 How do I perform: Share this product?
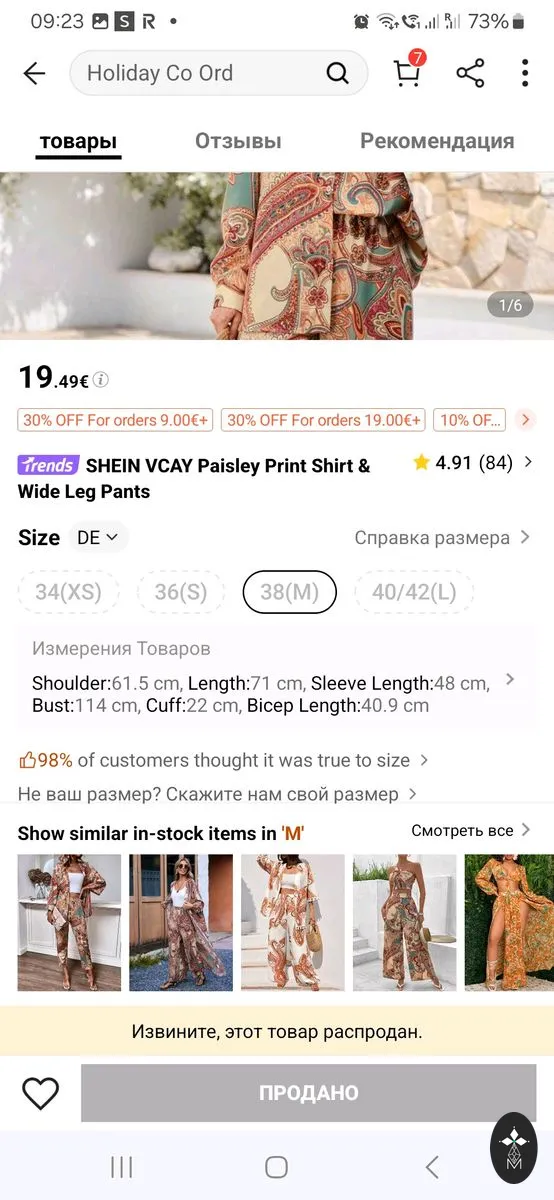[470, 73]
